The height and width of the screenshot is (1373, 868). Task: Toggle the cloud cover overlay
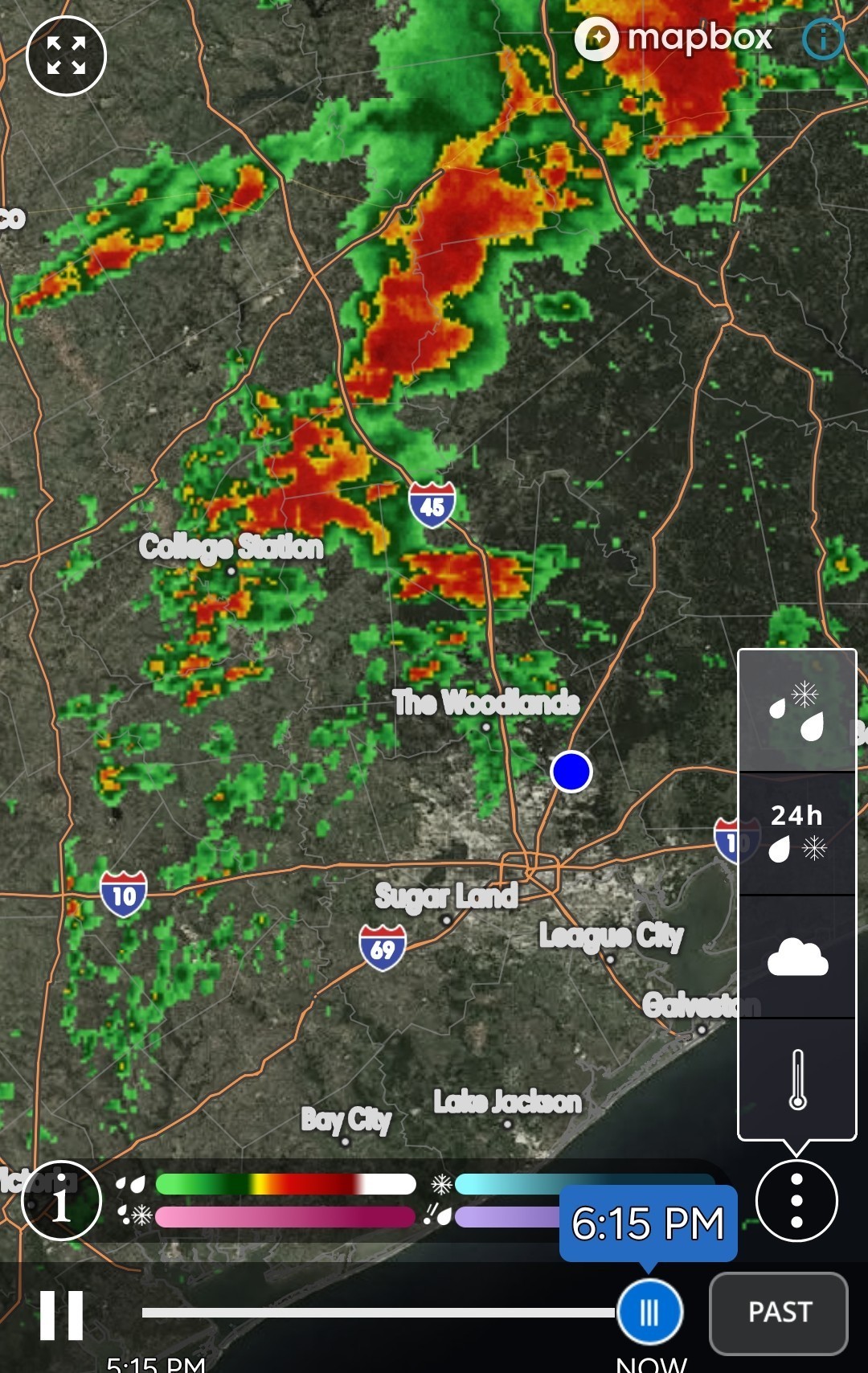[x=800, y=957]
